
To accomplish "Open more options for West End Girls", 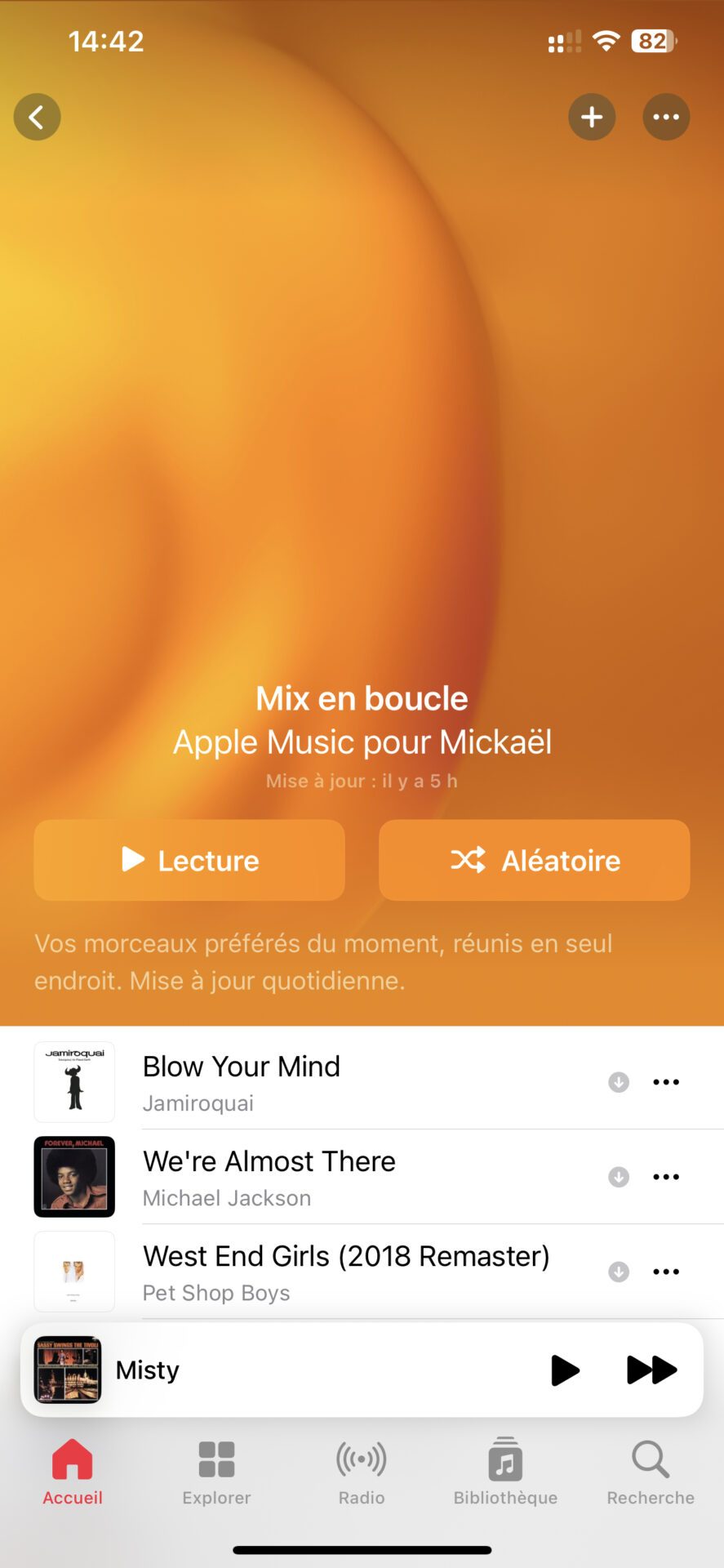I will coord(666,1272).
